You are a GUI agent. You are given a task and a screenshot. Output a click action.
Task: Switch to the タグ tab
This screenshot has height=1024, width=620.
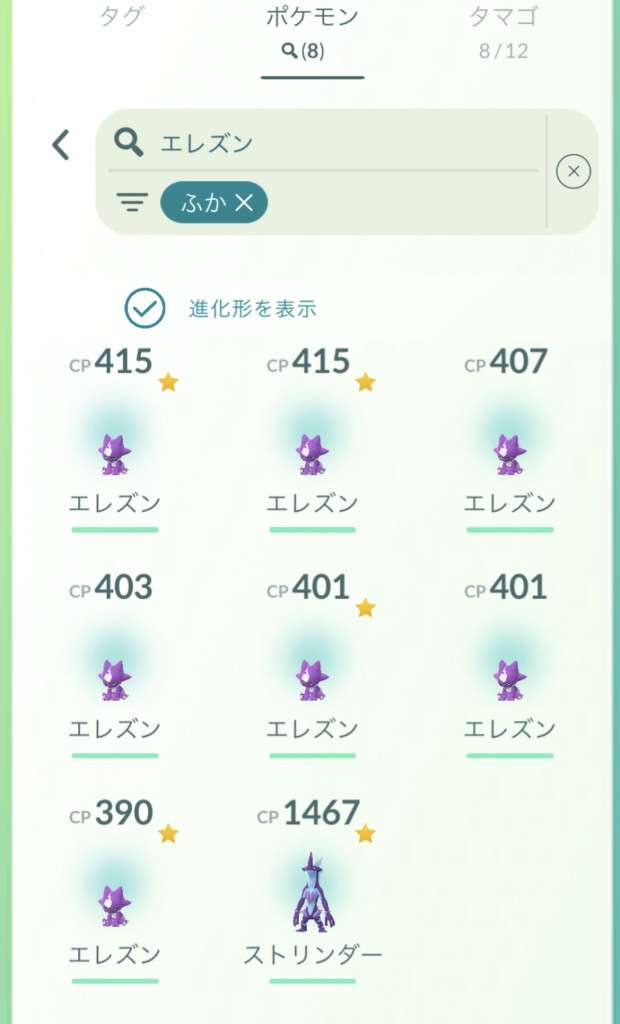tap(121, 17)
